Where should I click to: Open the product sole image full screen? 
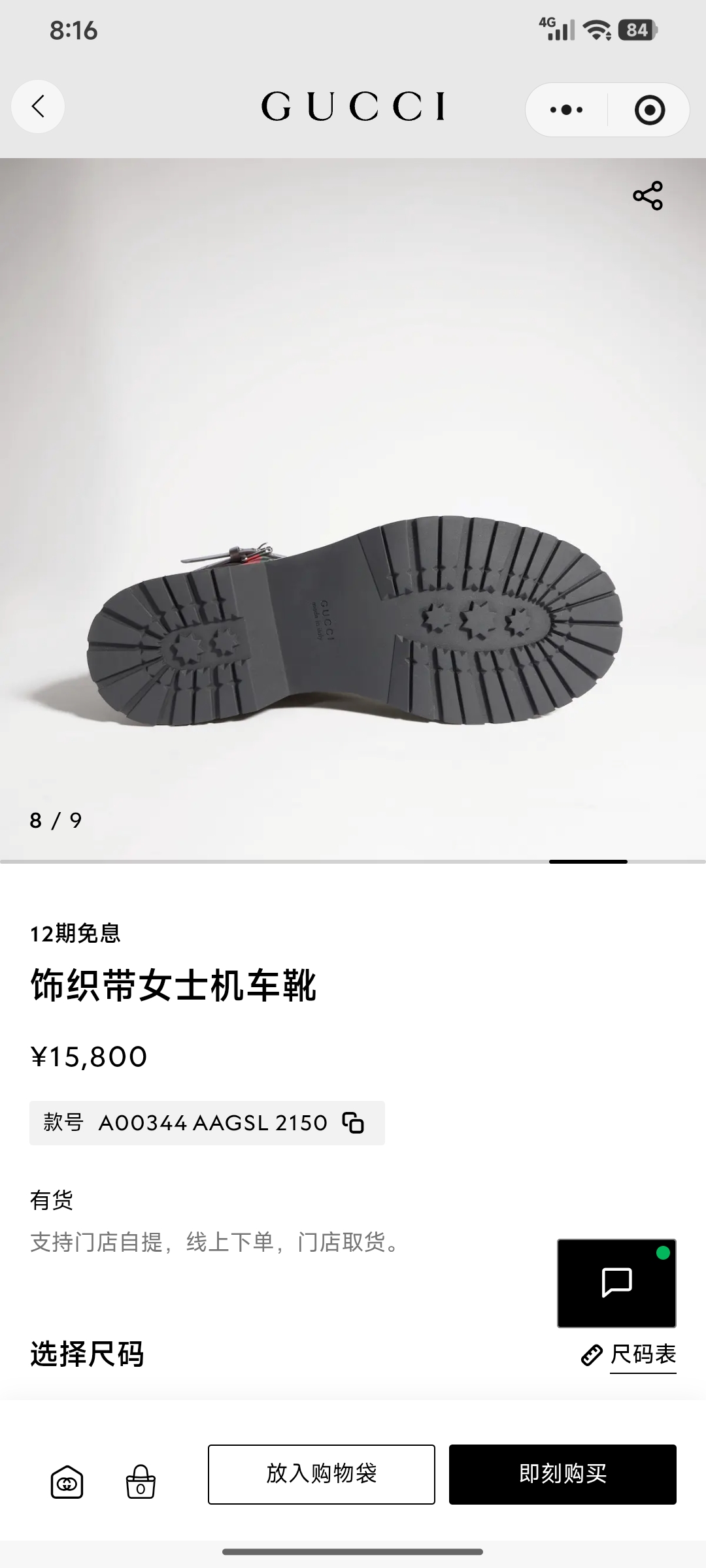point(353,510)
